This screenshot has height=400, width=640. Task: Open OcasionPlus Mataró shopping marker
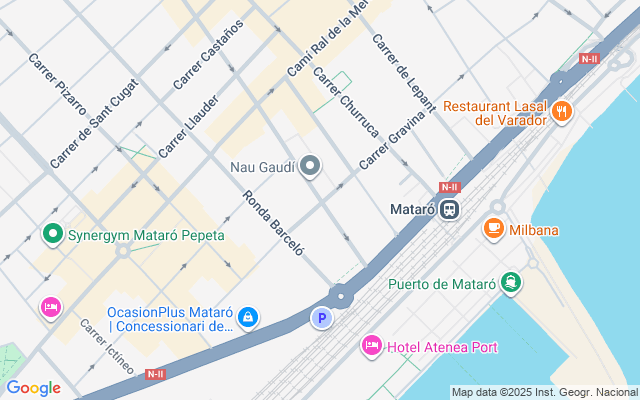point(247,318)
